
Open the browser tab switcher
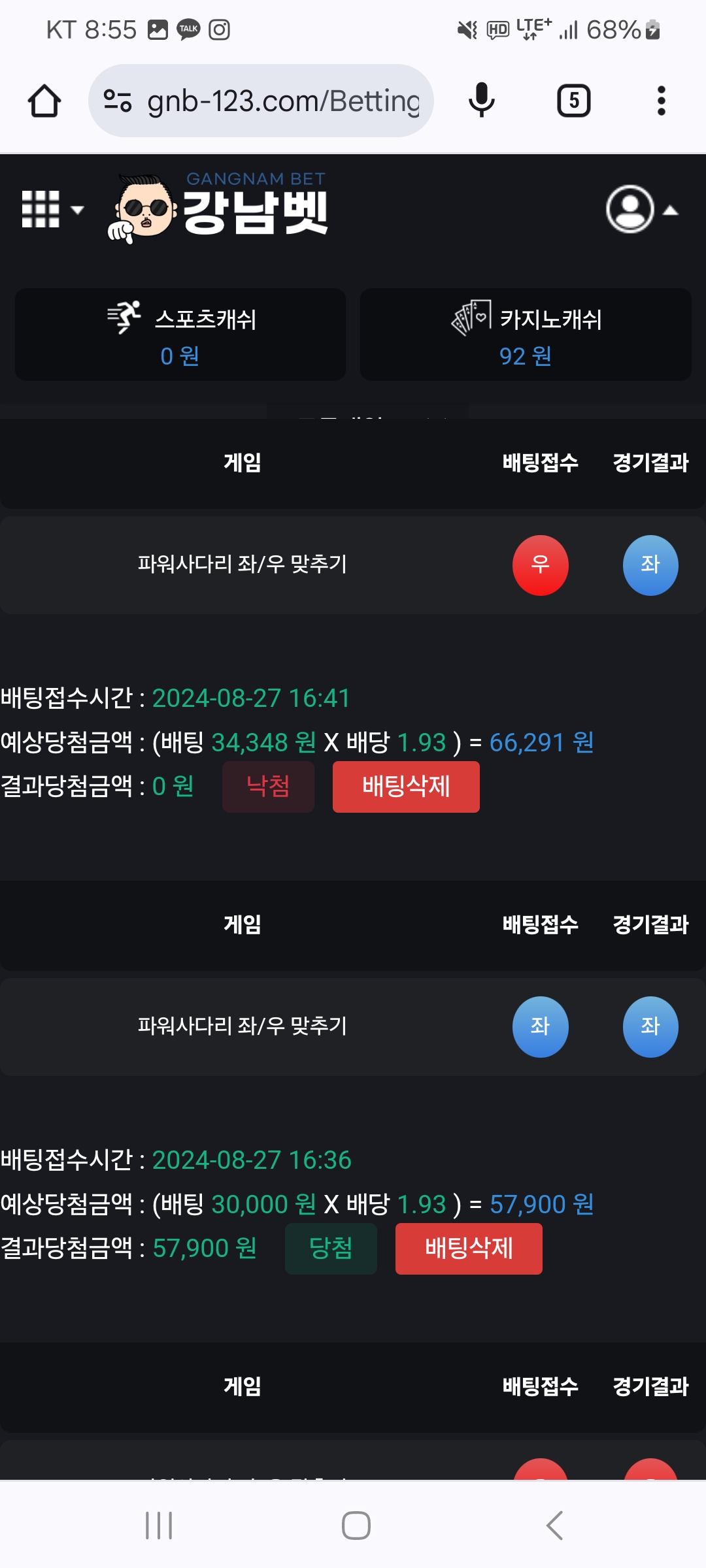(x=573, y=101)
